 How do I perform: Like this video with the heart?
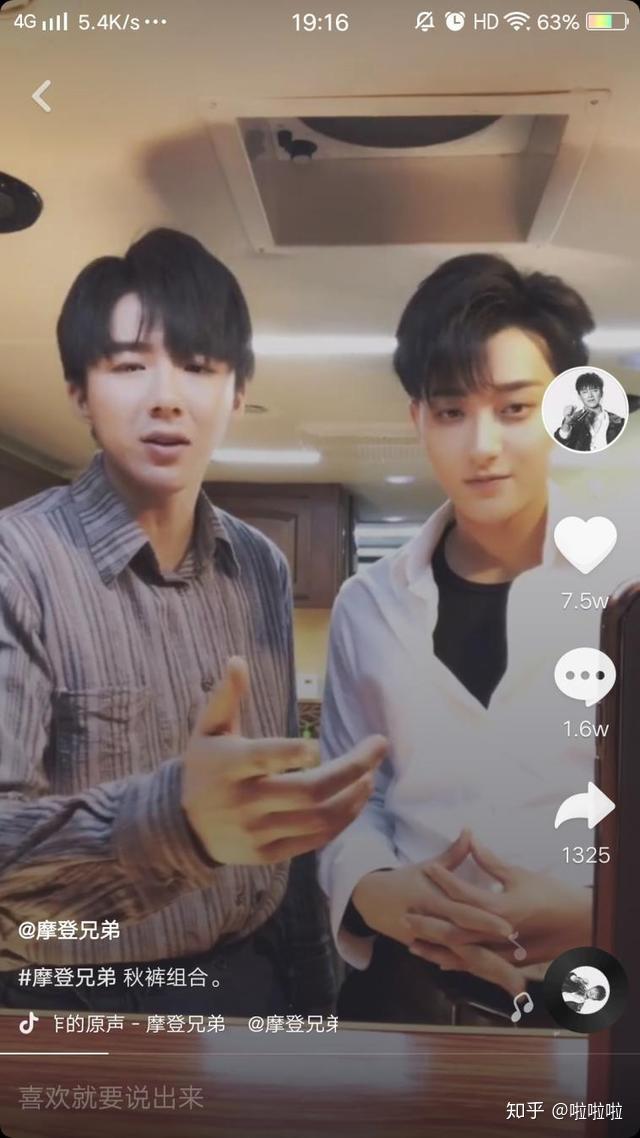coord(585,545)
